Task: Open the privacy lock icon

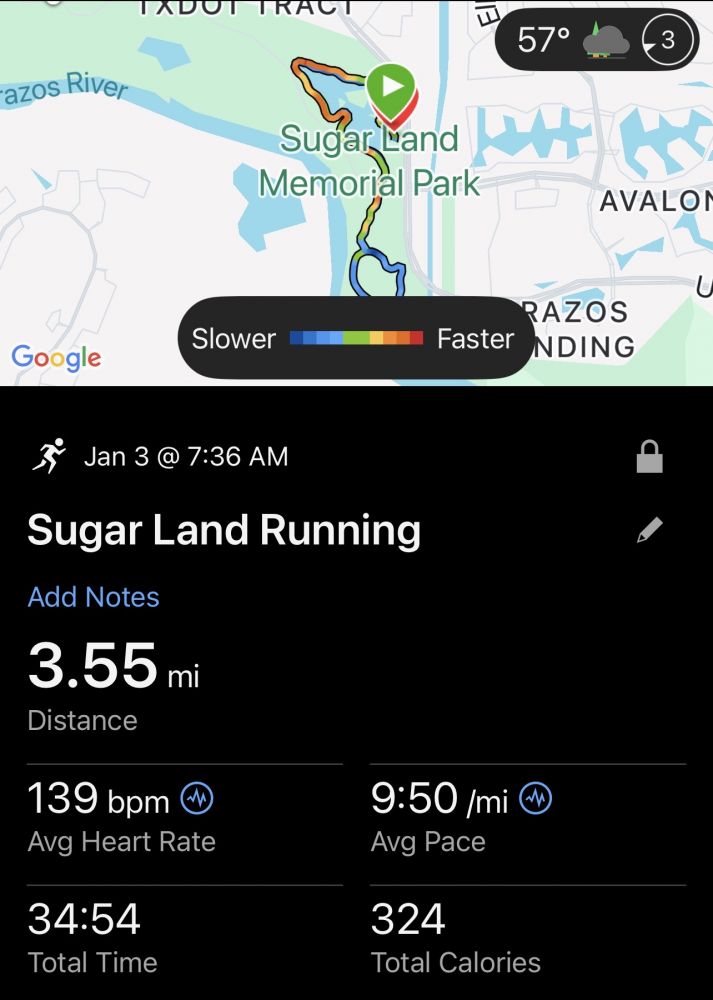Action: coord(650,457)
